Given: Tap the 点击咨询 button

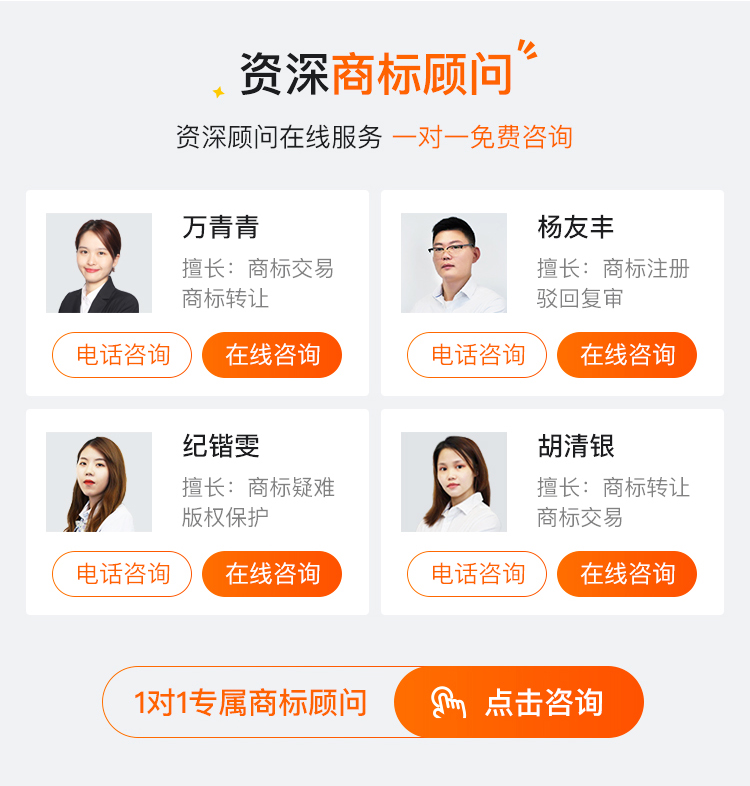Looking at the screenshot, I should [519, 702].
